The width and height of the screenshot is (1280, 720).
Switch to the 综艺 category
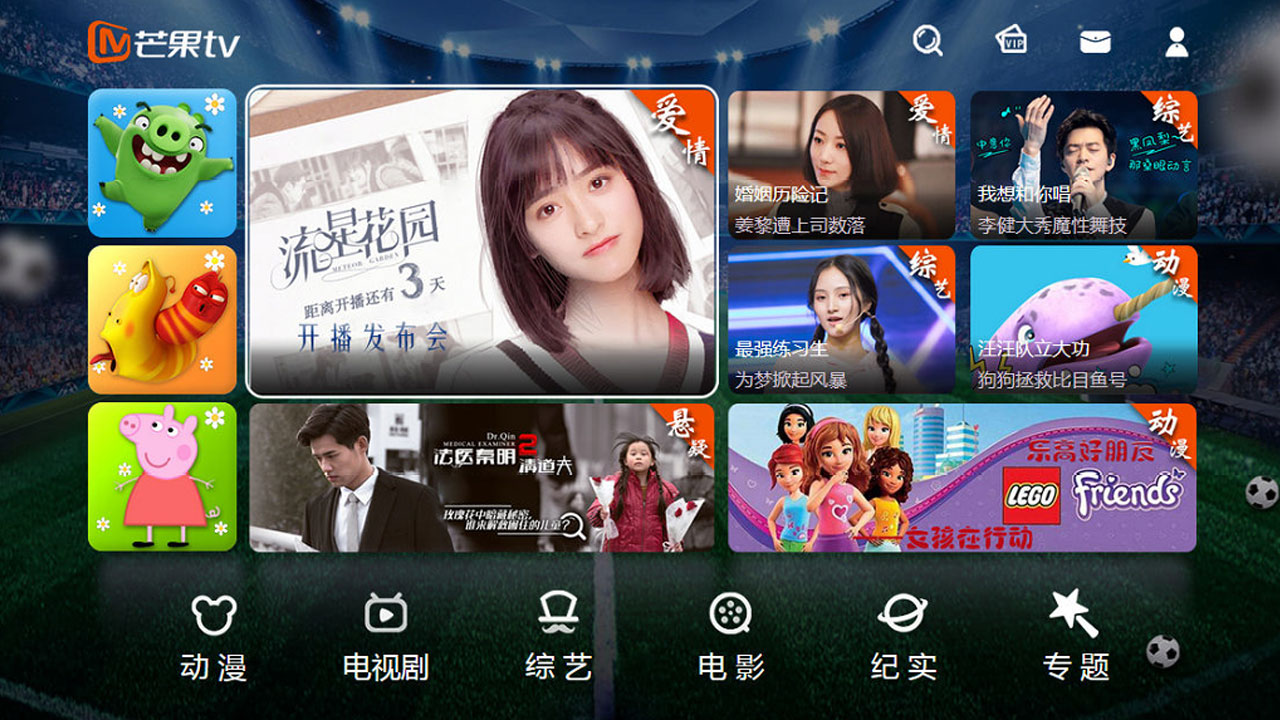click(558, 636)
